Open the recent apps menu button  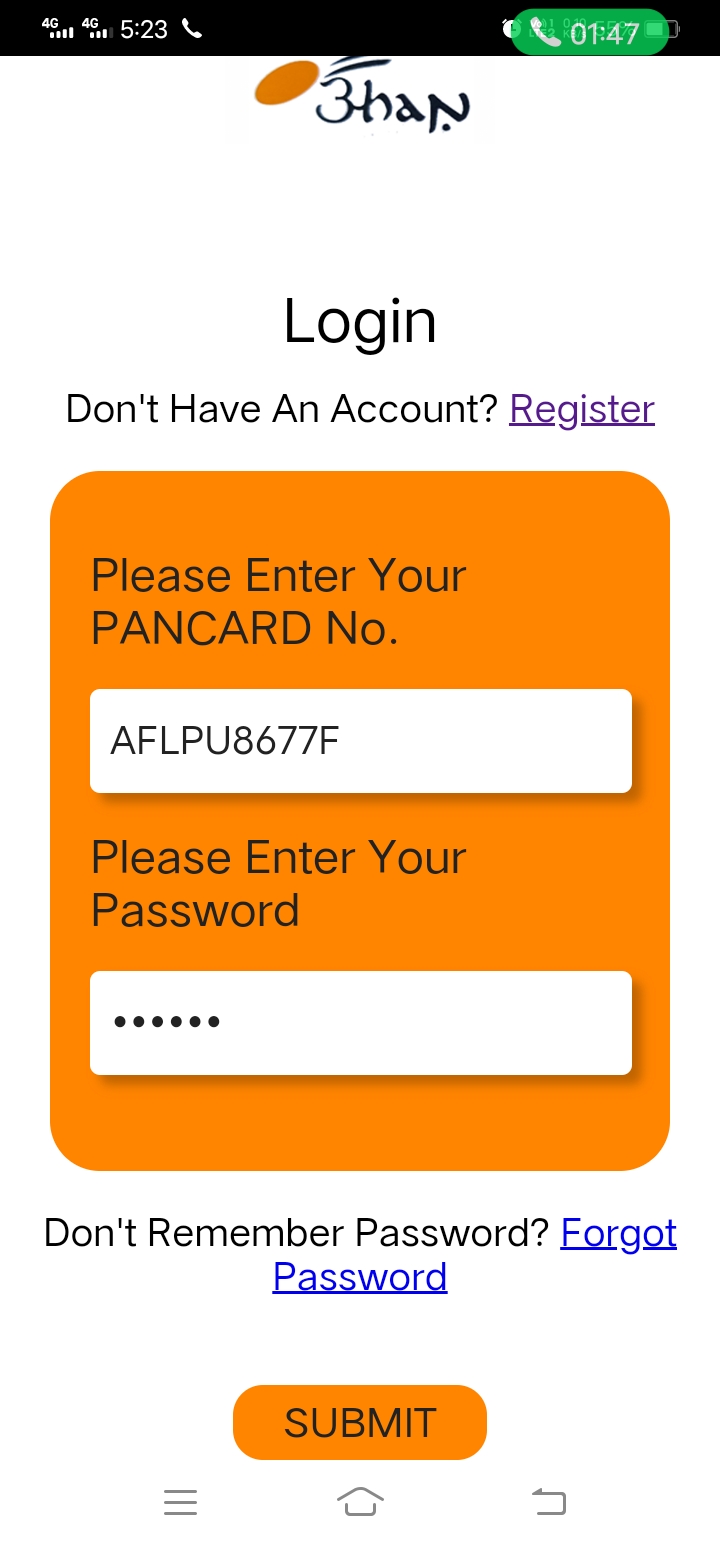pyautogui.click(x=180, y=1502)
